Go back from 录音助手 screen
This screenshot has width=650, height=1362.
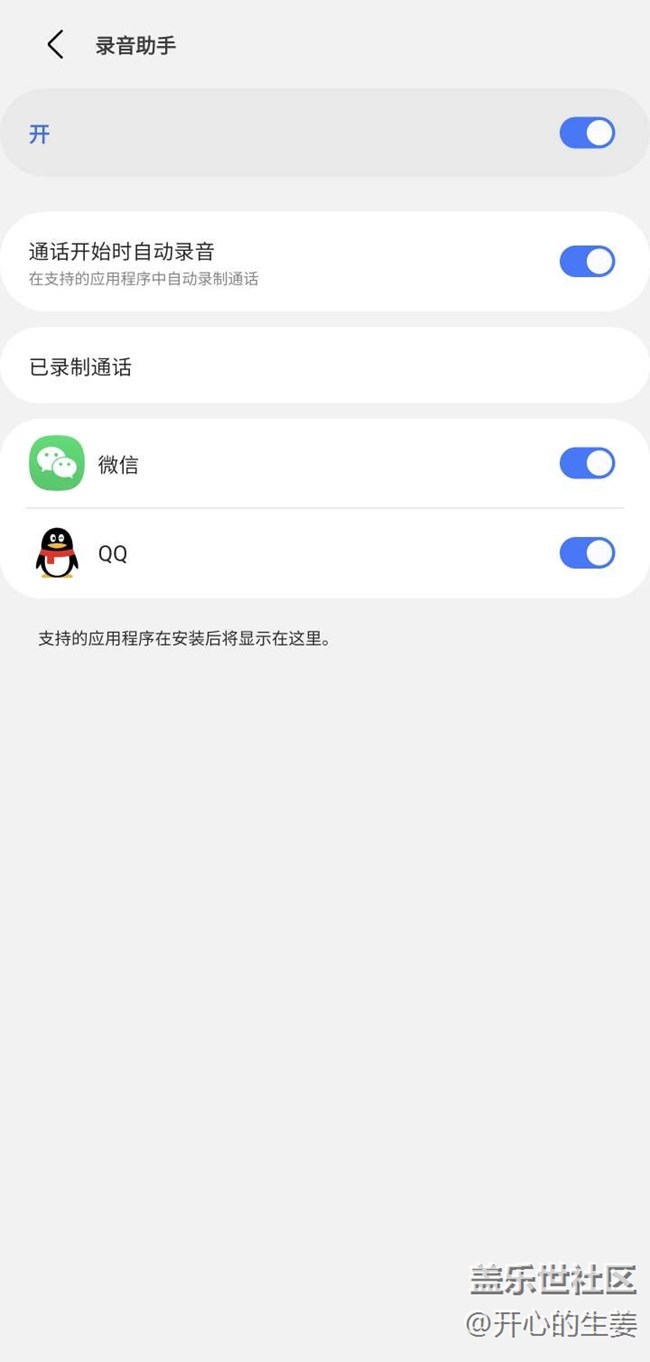(55, 45)
